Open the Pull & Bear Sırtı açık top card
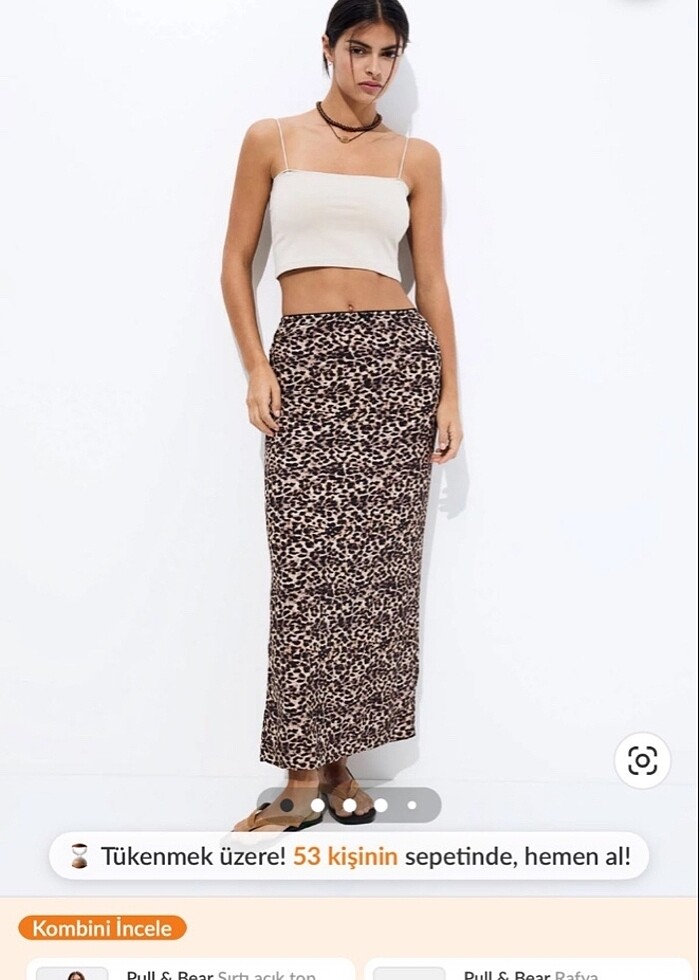Image resolution: width=700 pixels, height=980 pixels. [190, 971]
